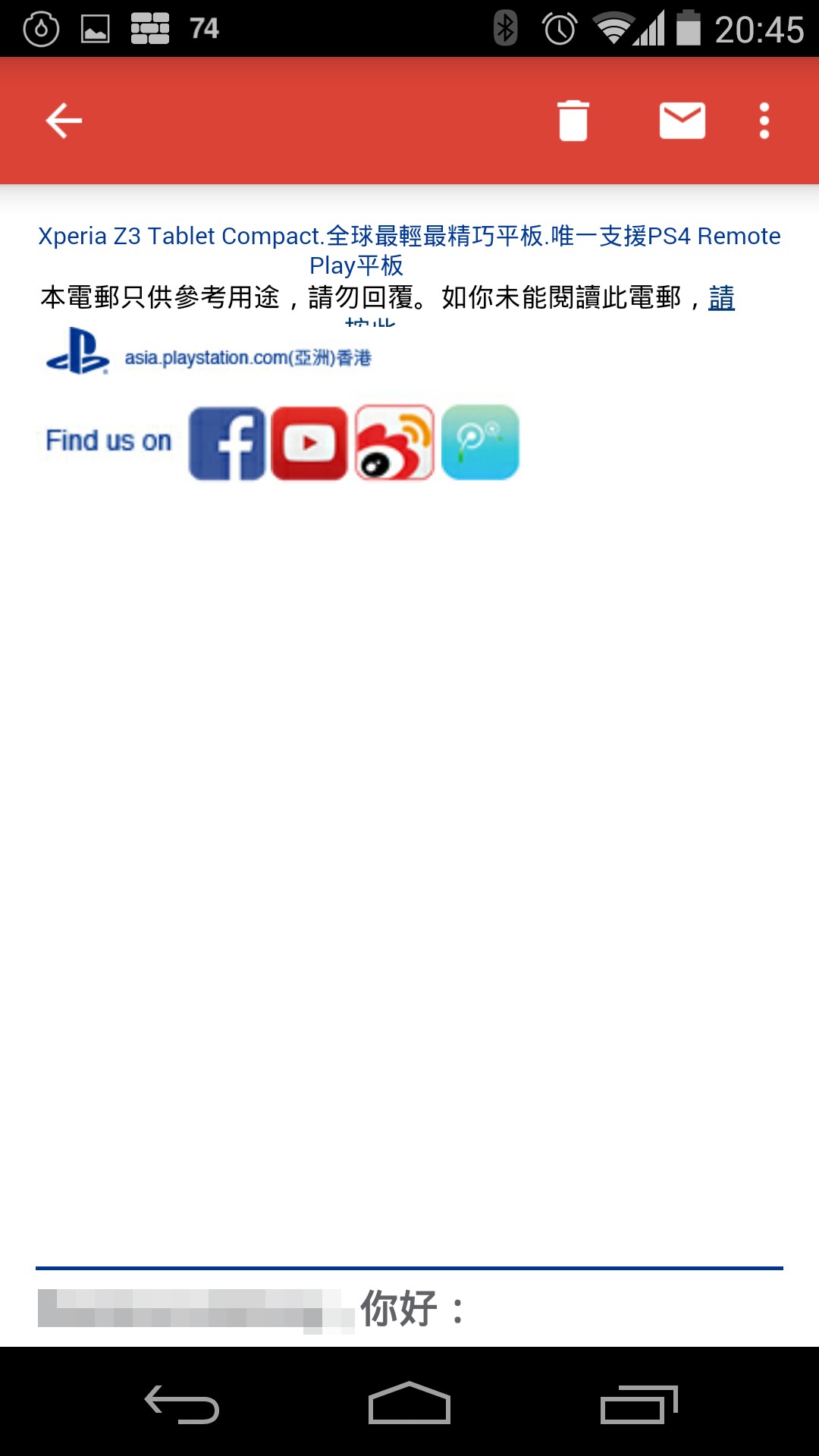Open the Facebook page icon
Viewport: 819px width, 1456px height.
coord(227,443)
